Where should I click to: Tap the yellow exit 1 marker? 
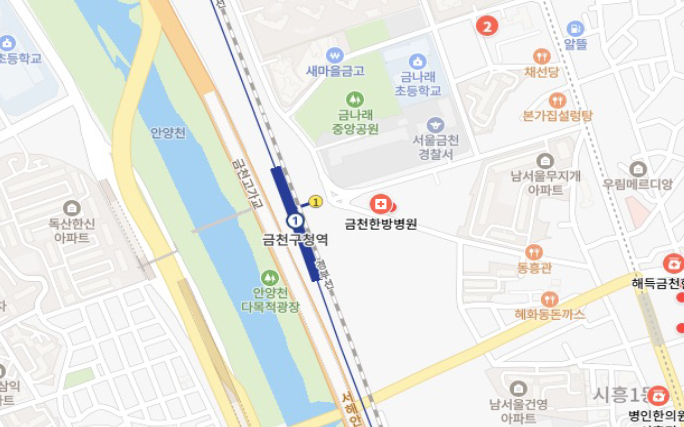coord(316,201)
